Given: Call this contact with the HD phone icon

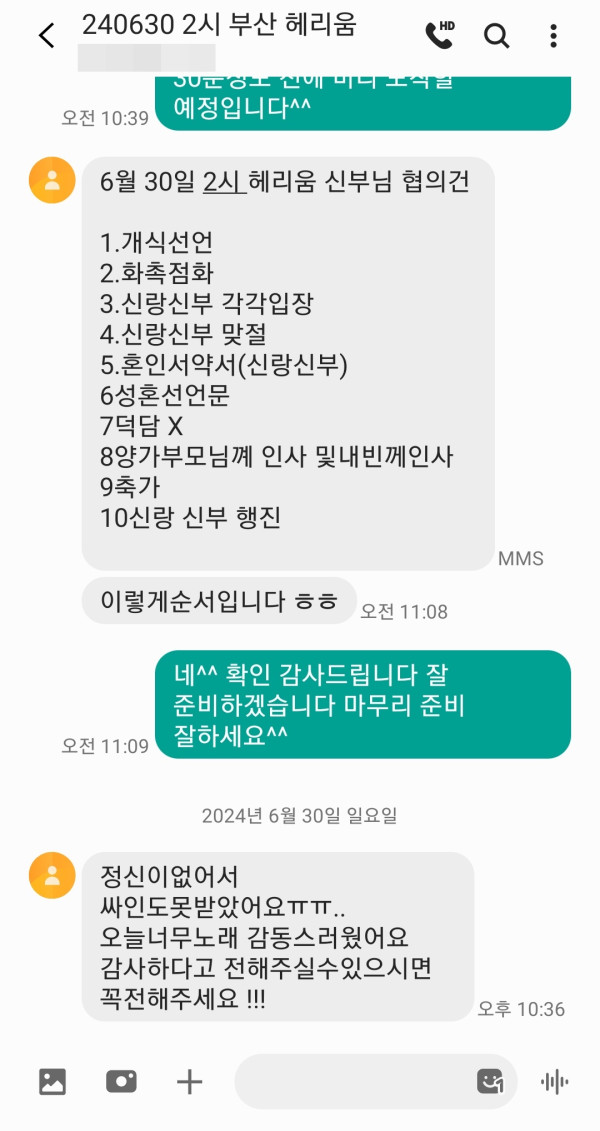Looking at the screenshot, I should [x=439, y=36].
